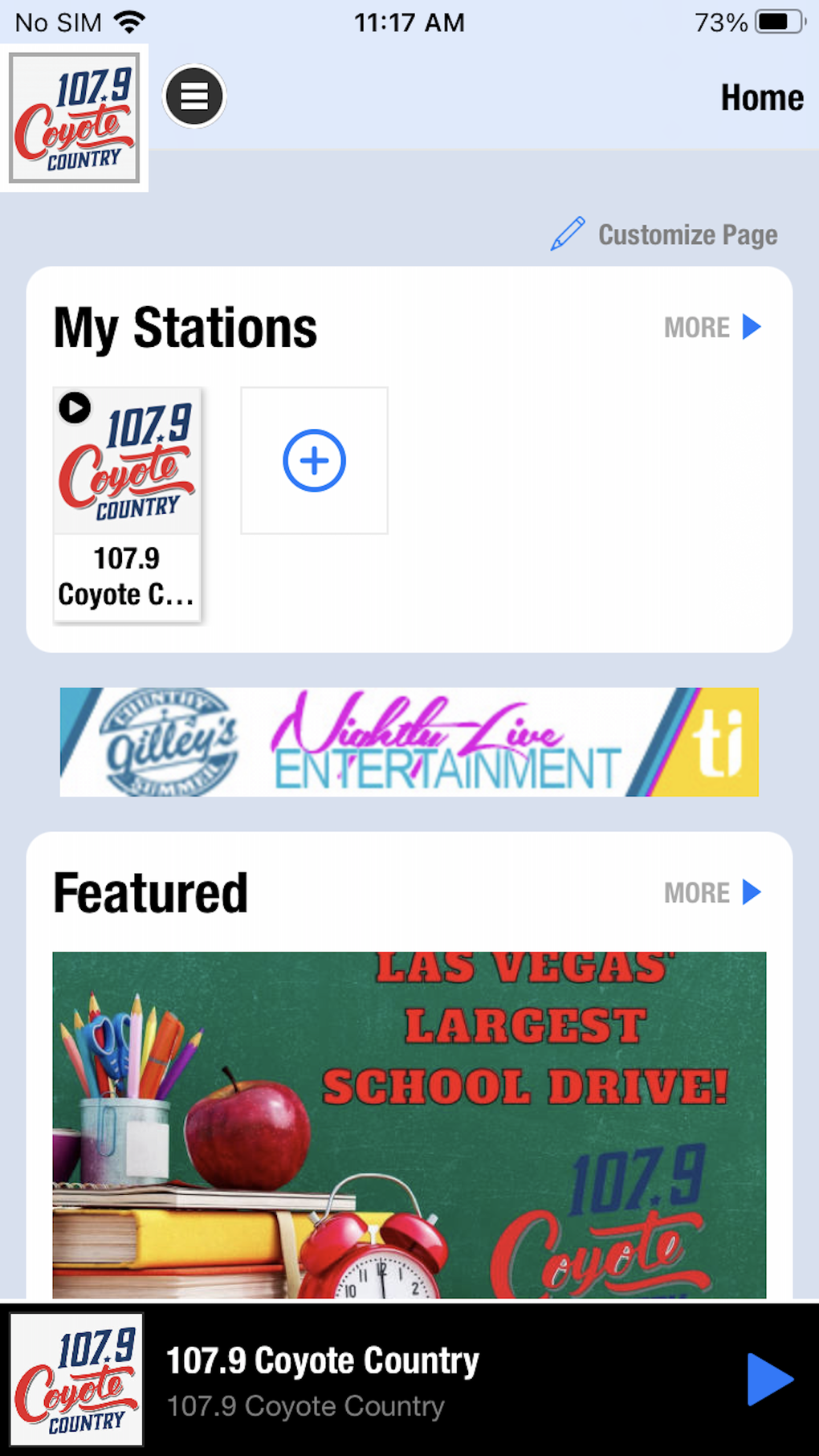Image resolution: width=819 pixels, height=1456 pixels.
Task: Tap the play icon on the station thumbnail
Action: coord(76,408)
